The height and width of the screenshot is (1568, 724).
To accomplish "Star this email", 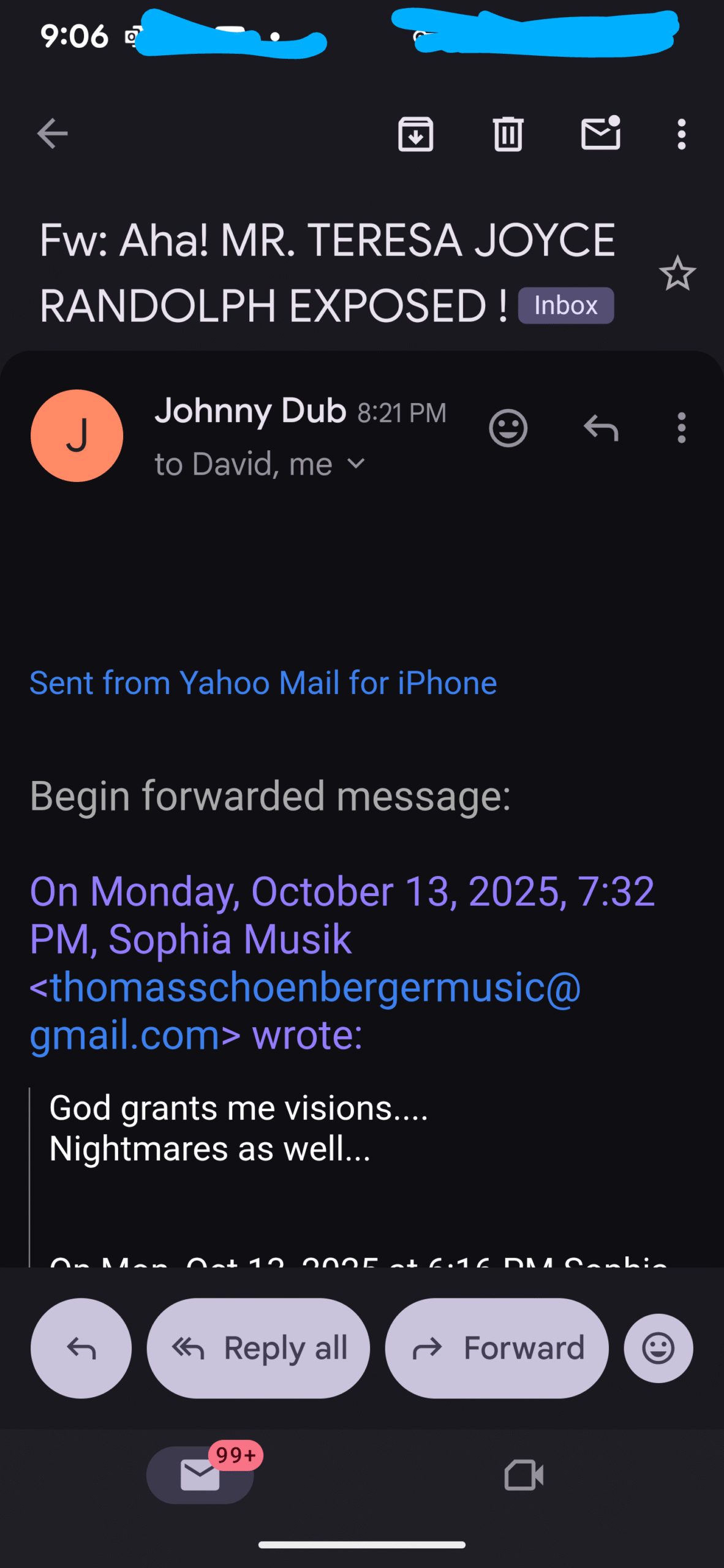I will (x=677, y=273).
